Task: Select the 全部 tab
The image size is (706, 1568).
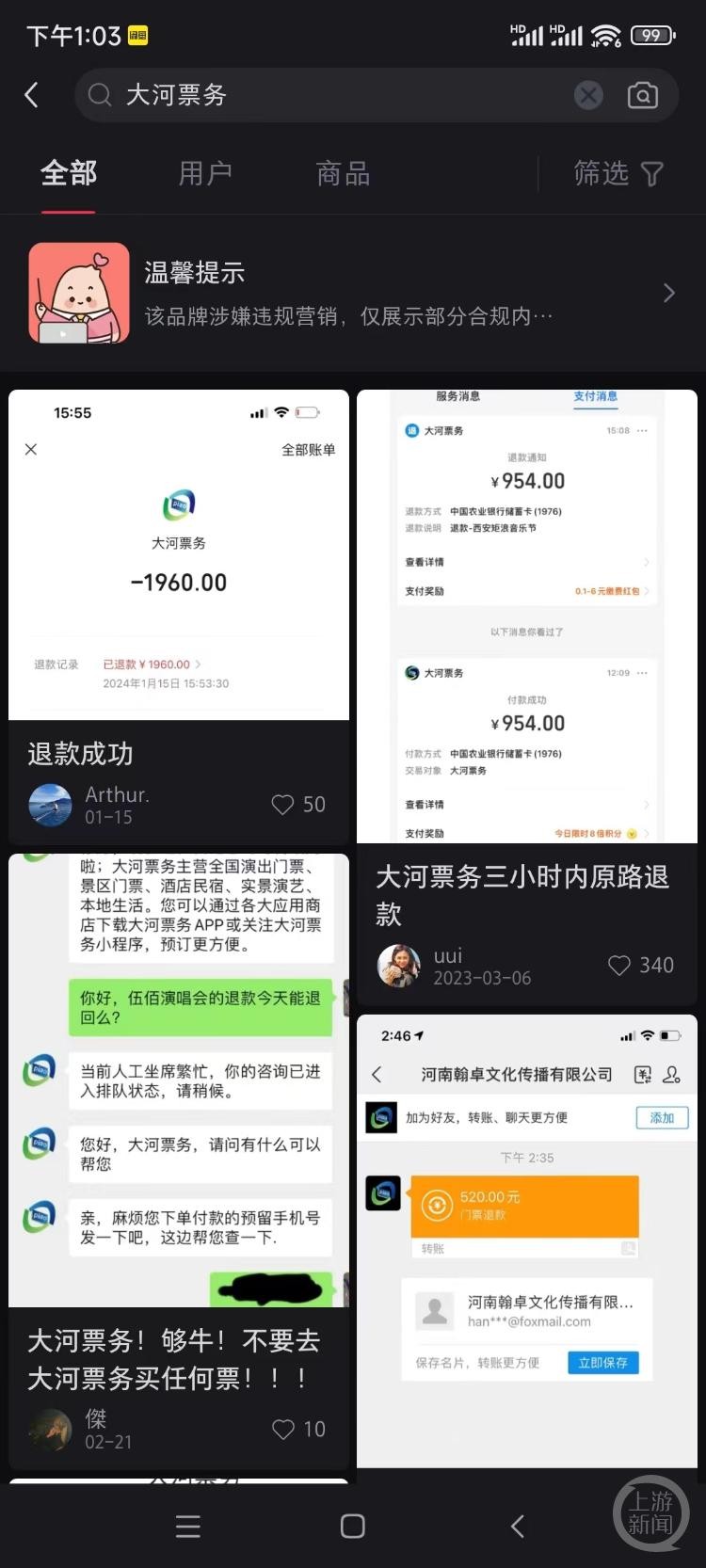Action: [x=69, y=173]
